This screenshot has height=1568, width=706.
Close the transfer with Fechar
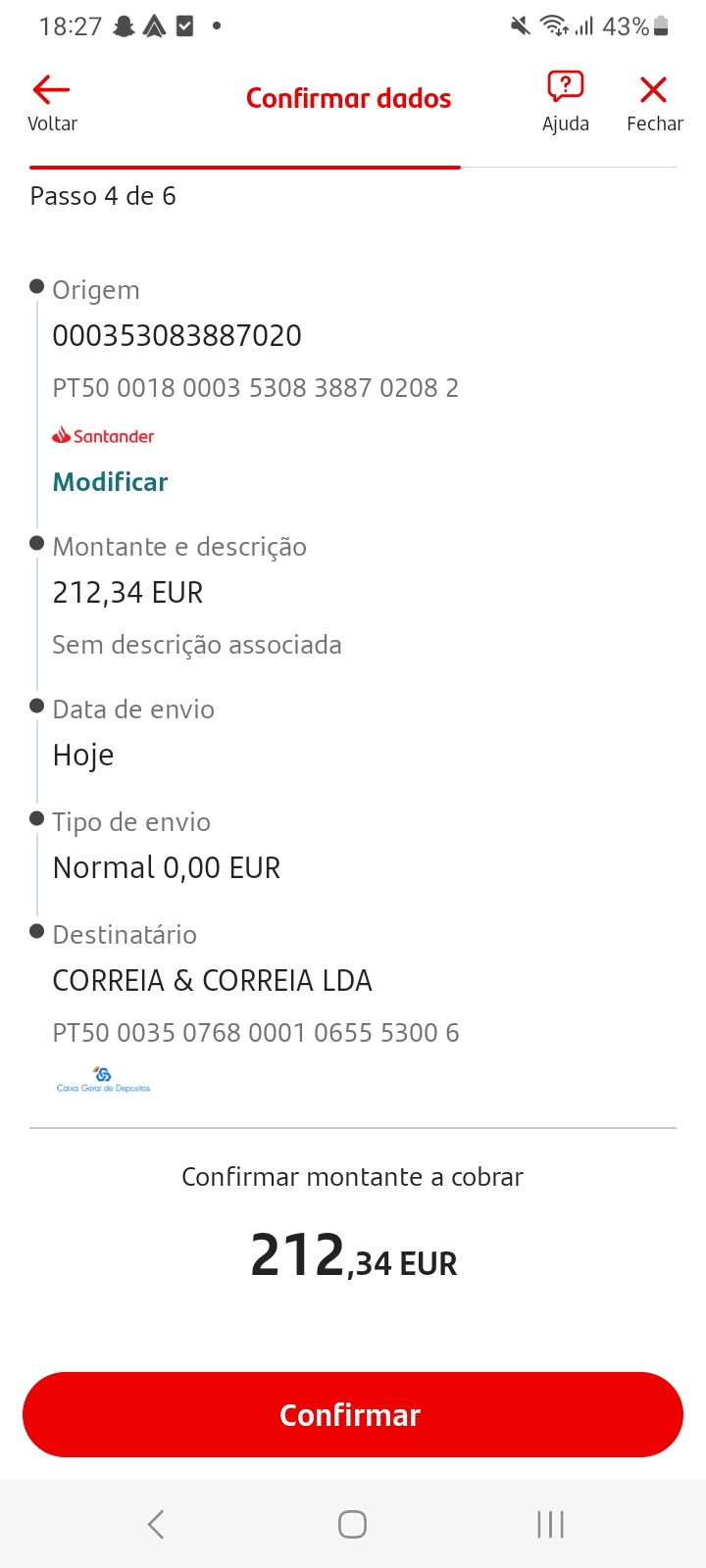click(x=654, y=102)
